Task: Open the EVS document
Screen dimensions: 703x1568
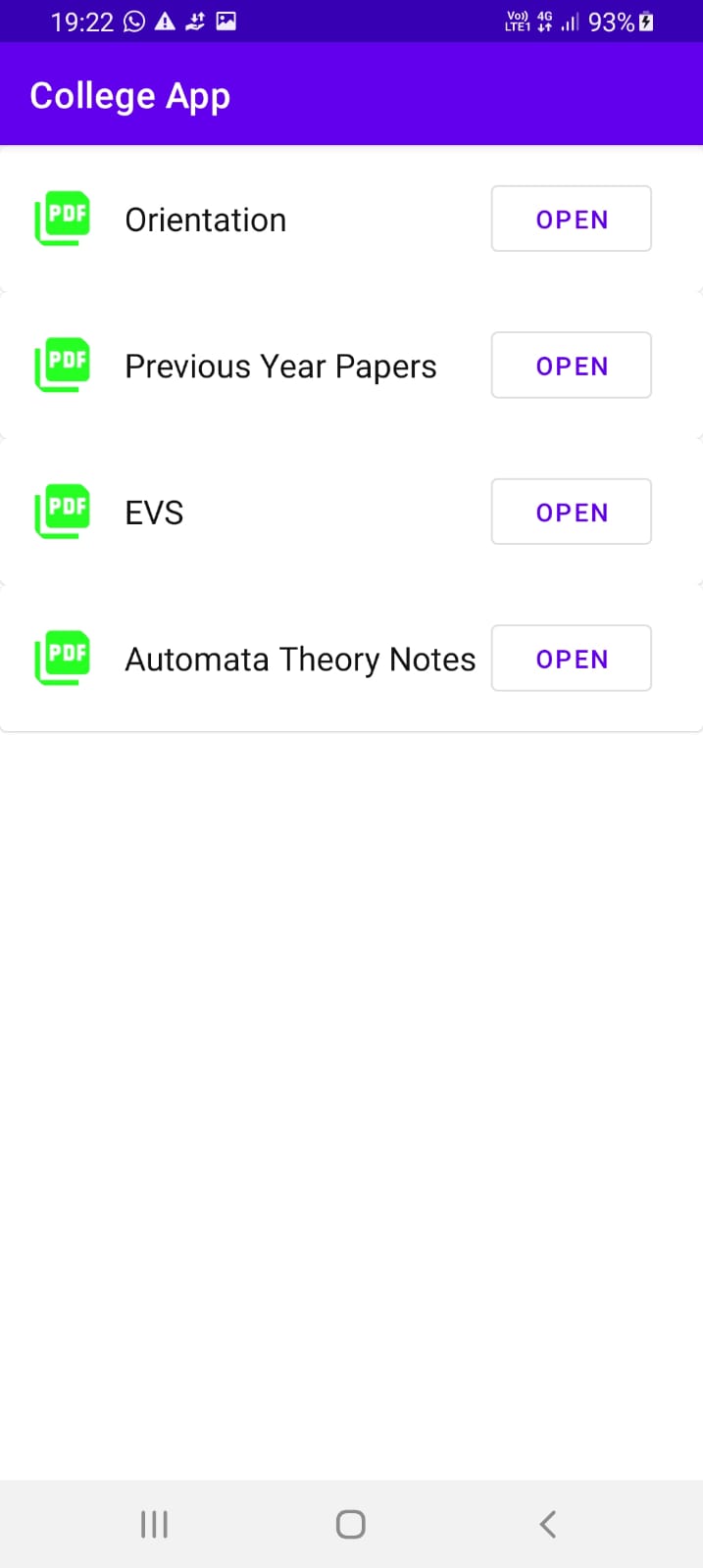Action: [571, 512]
